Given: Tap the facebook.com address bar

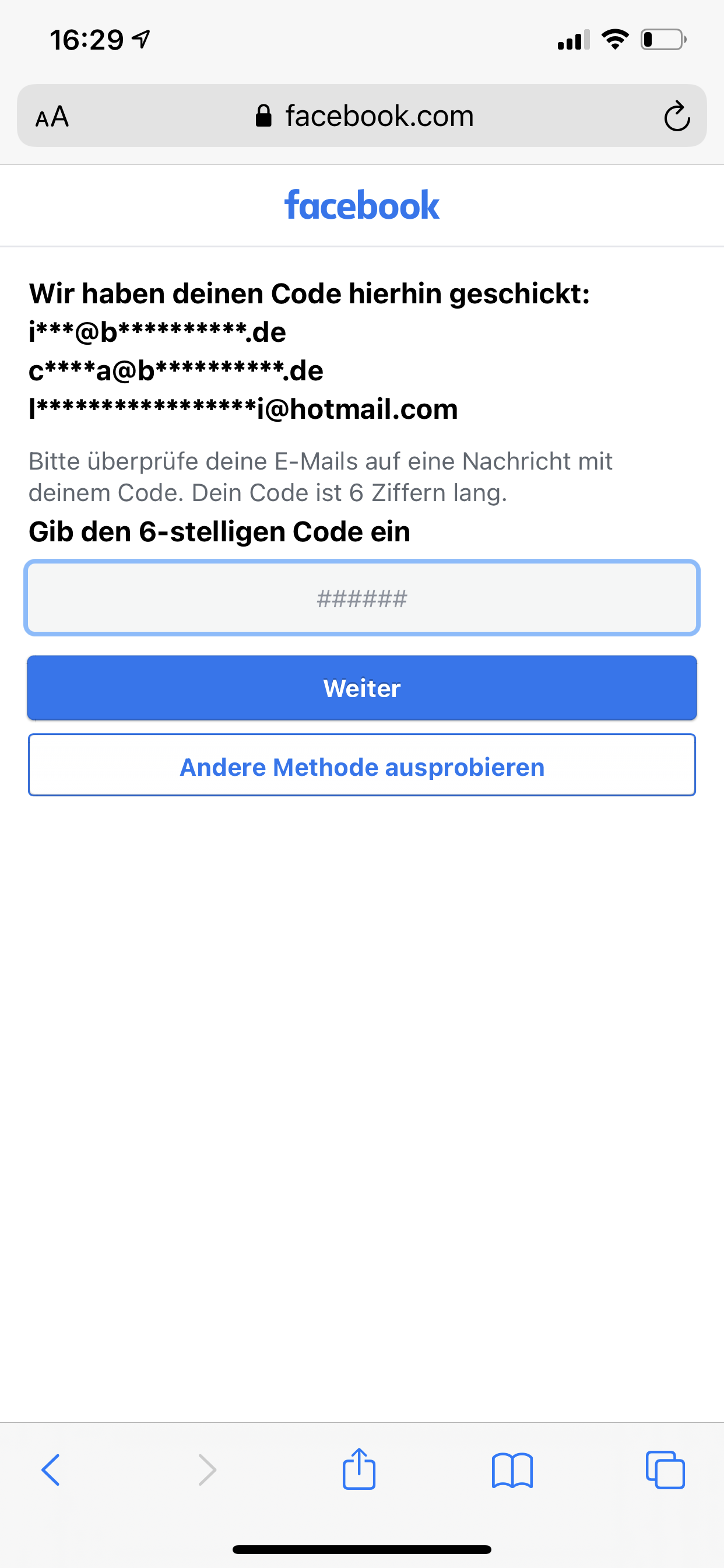Looking at the screenshot, I should pos(365,116).
